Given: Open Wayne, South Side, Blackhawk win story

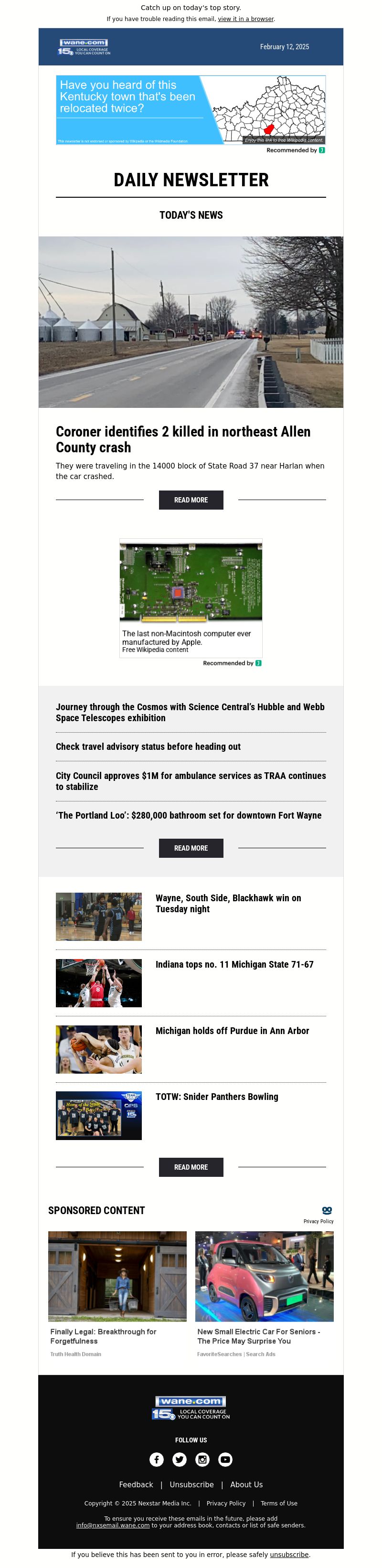Looking at the screenshot, I should 228,903.
